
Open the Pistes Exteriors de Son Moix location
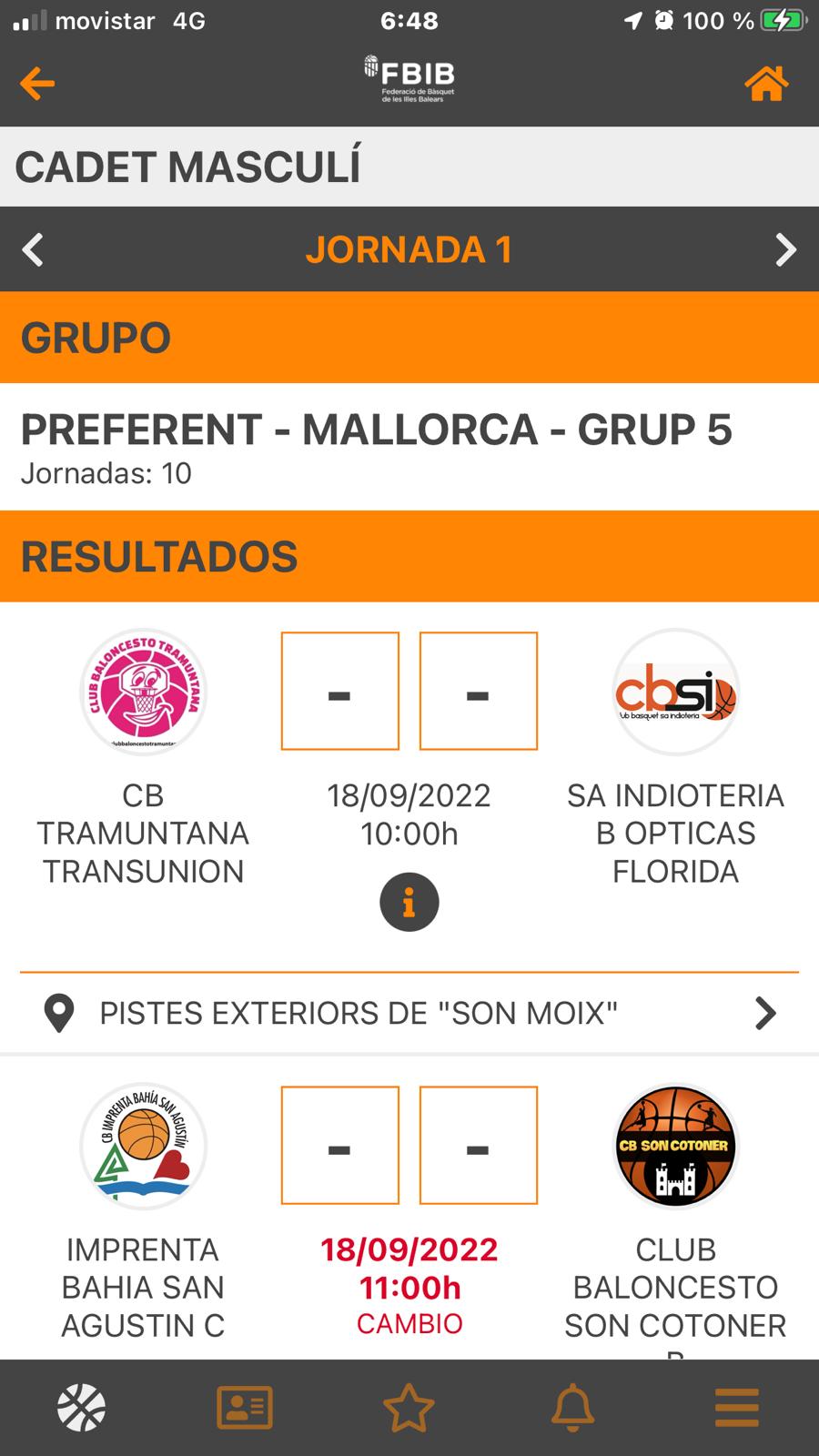[409, 1013]
